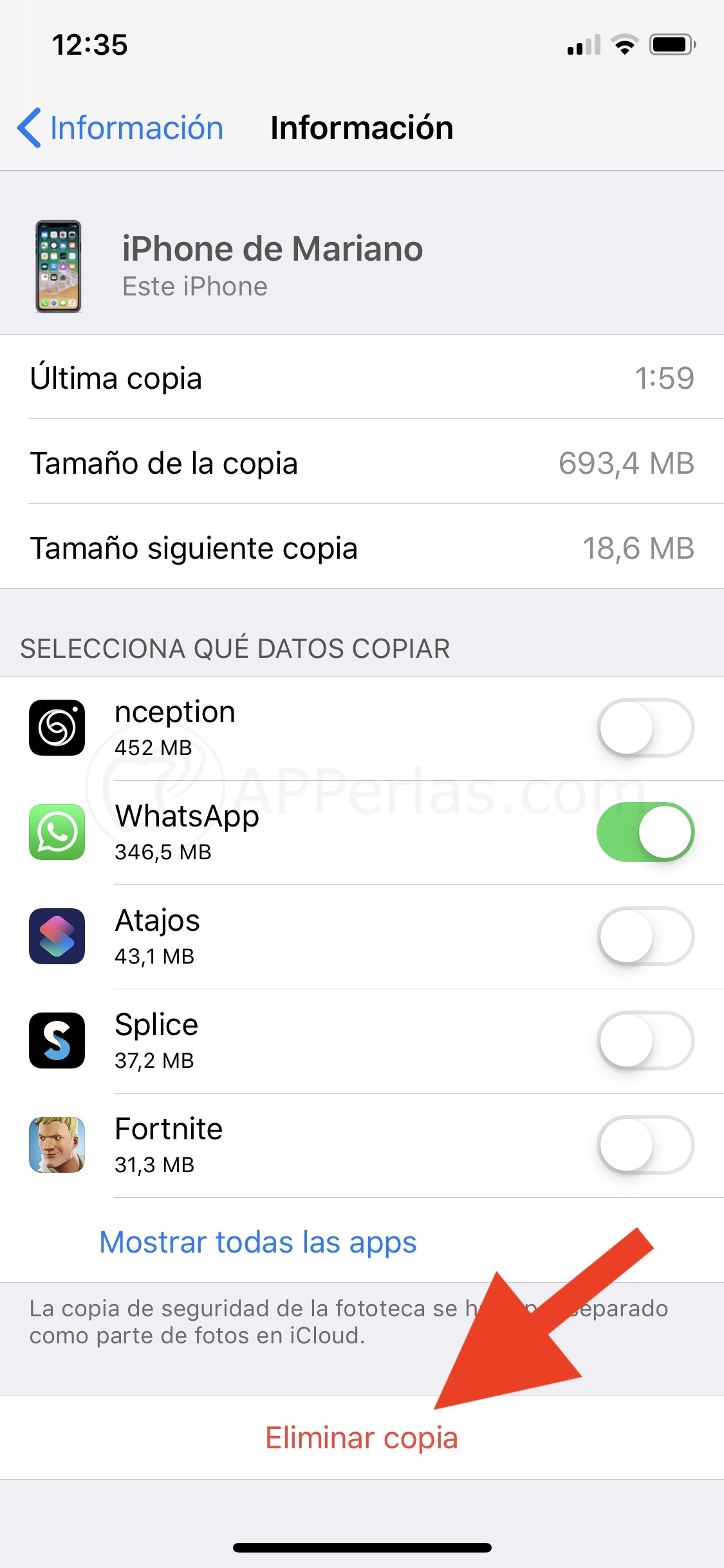The width and height of the screenshot is (724, 1568).
Task: Tap Mostrar todas las apps
Action: [257, 1242]
